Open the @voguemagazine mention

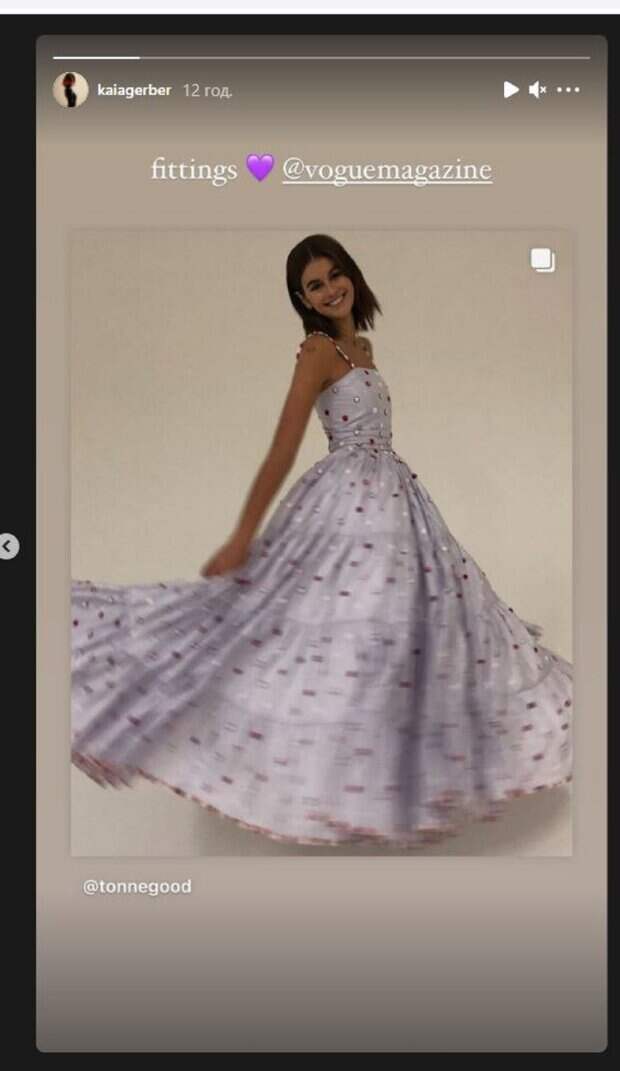(387, 170)
